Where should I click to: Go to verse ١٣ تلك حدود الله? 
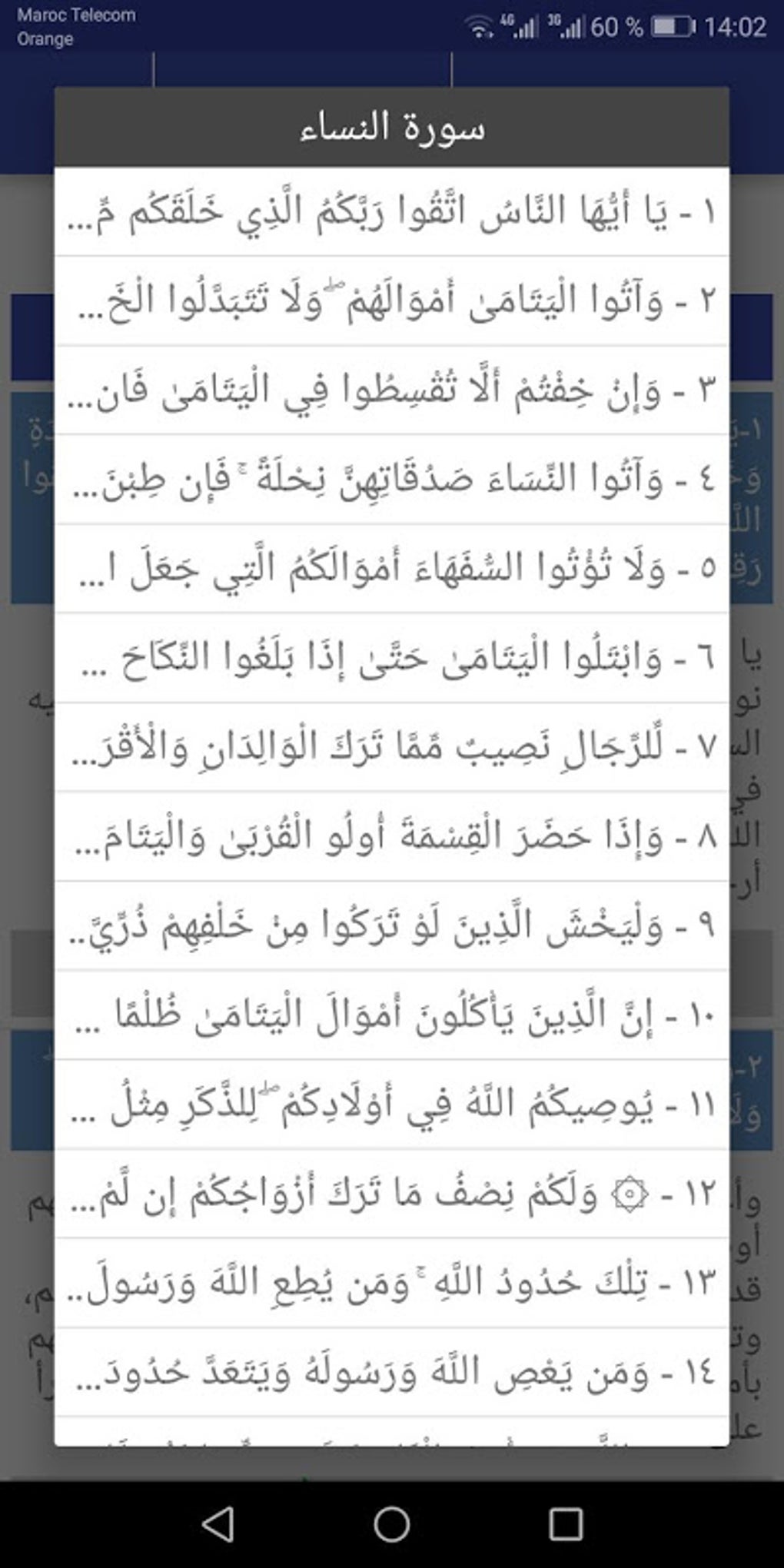pyautogui.click(x=392, y=1282)
